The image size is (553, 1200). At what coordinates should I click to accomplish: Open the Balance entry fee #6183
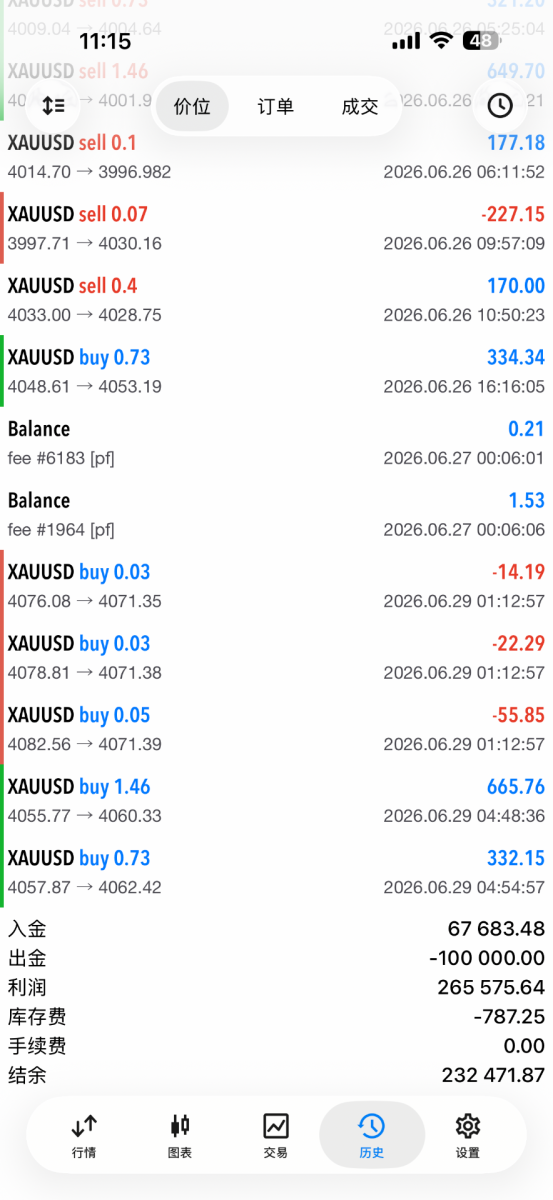point(276,443)
